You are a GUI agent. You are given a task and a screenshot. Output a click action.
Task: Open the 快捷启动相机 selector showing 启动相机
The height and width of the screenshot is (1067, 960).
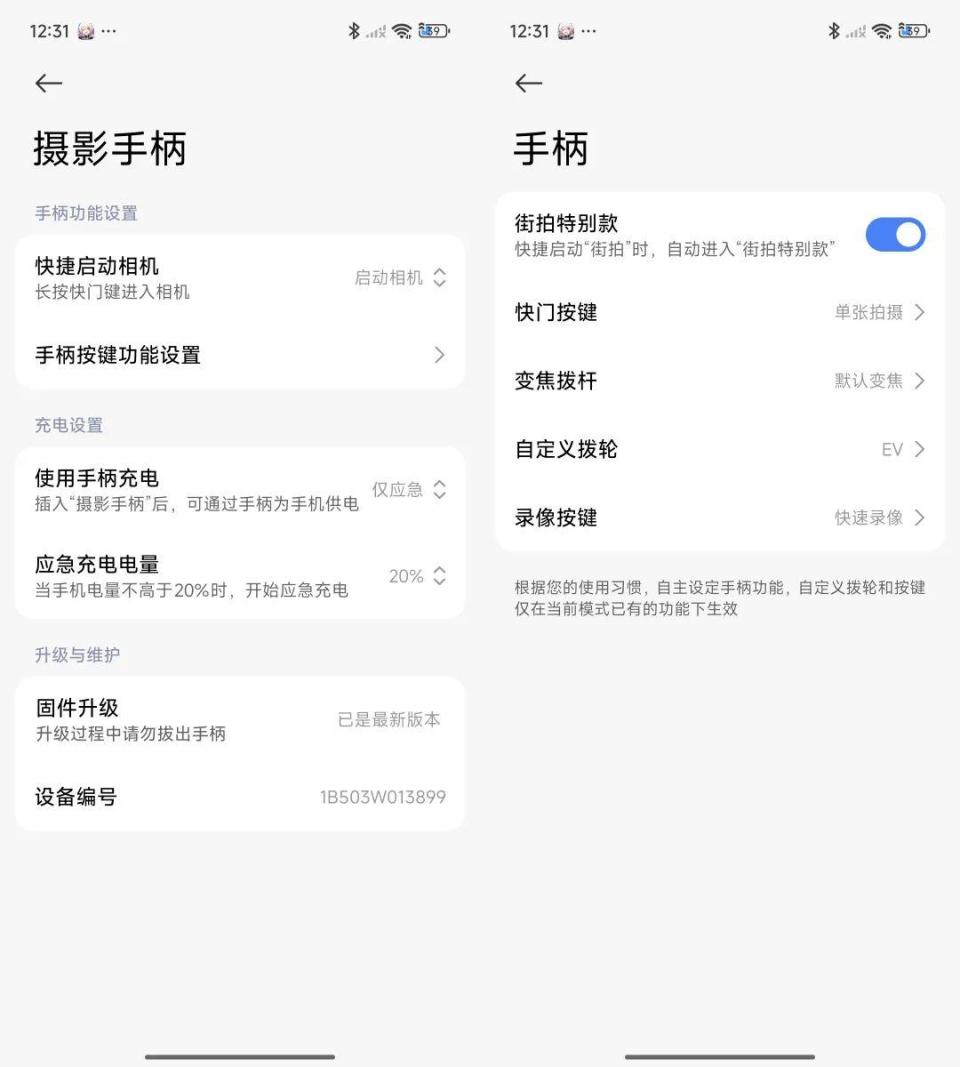pyautogui.click(x=400, y=278)
